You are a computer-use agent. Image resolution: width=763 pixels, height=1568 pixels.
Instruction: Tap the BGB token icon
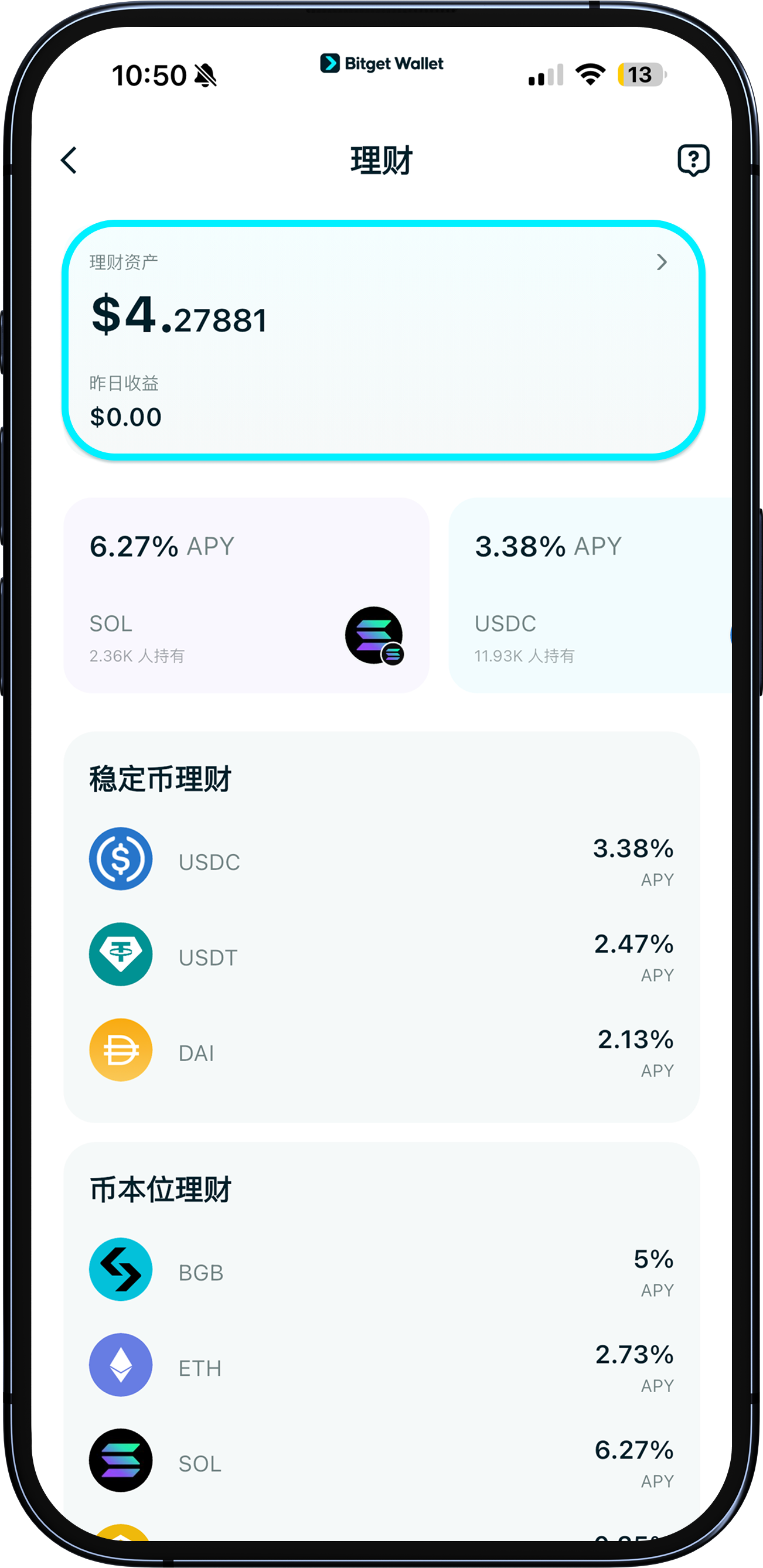coord(120,1270)
